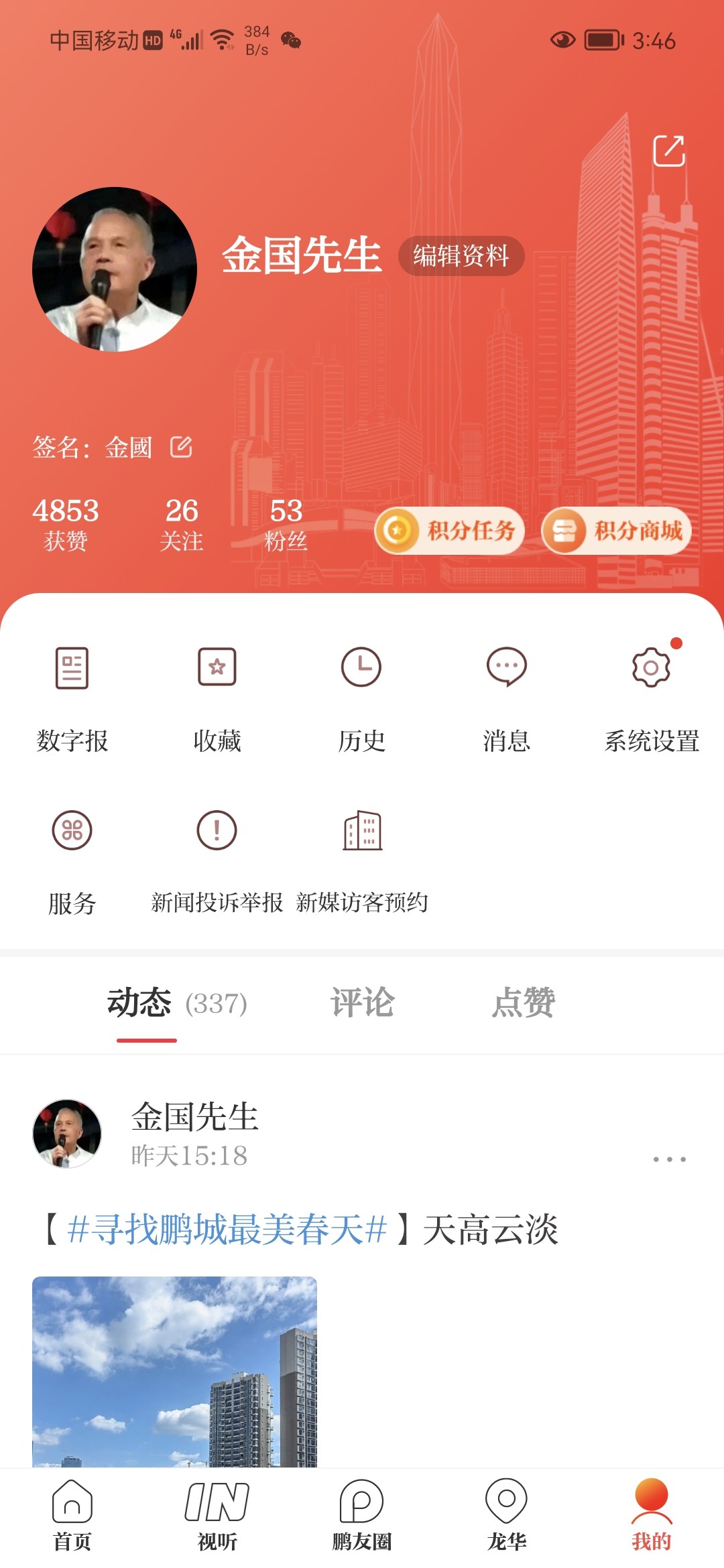Open 新媒访客预约 visitor booking
724x1568 pixels.
click(362, 860)
